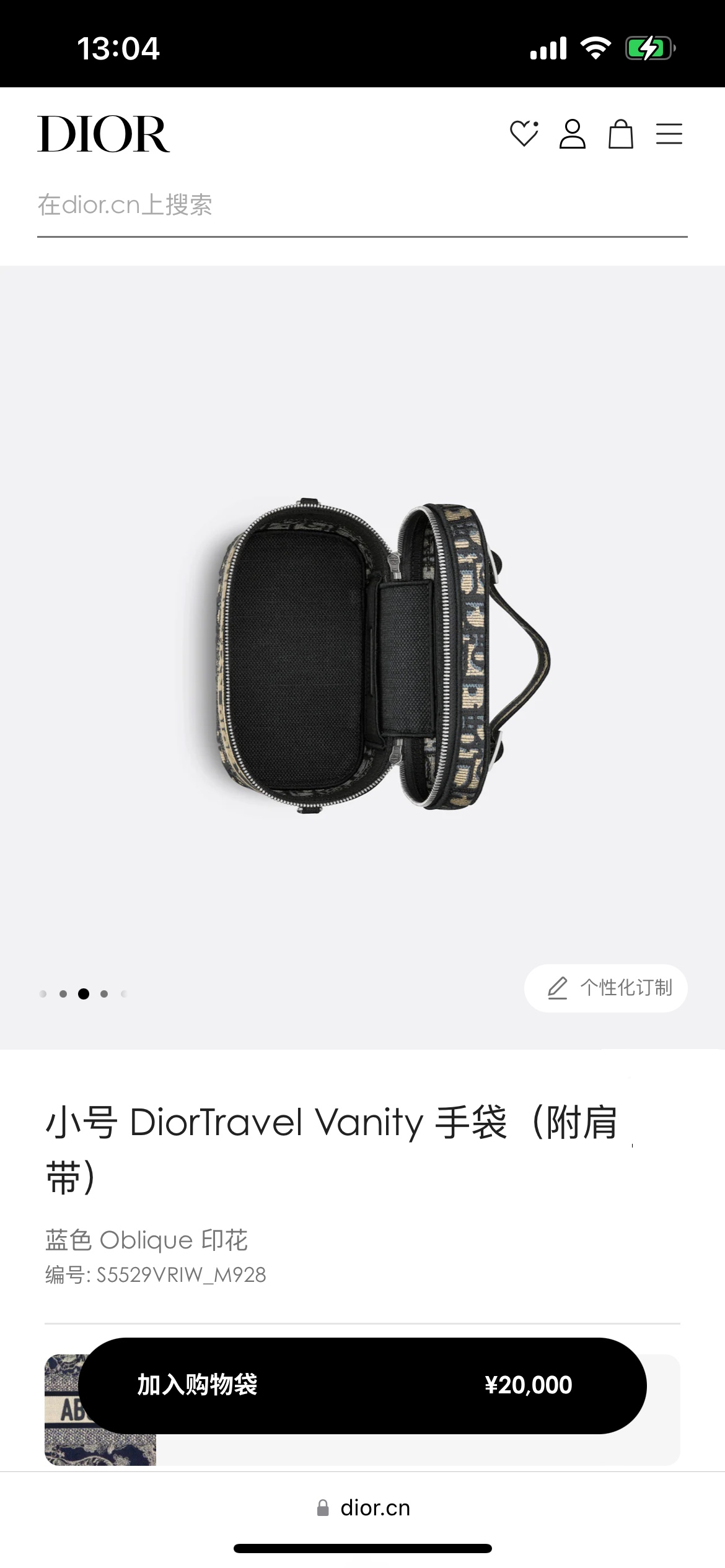Open the account profile icon

(572, 134)
